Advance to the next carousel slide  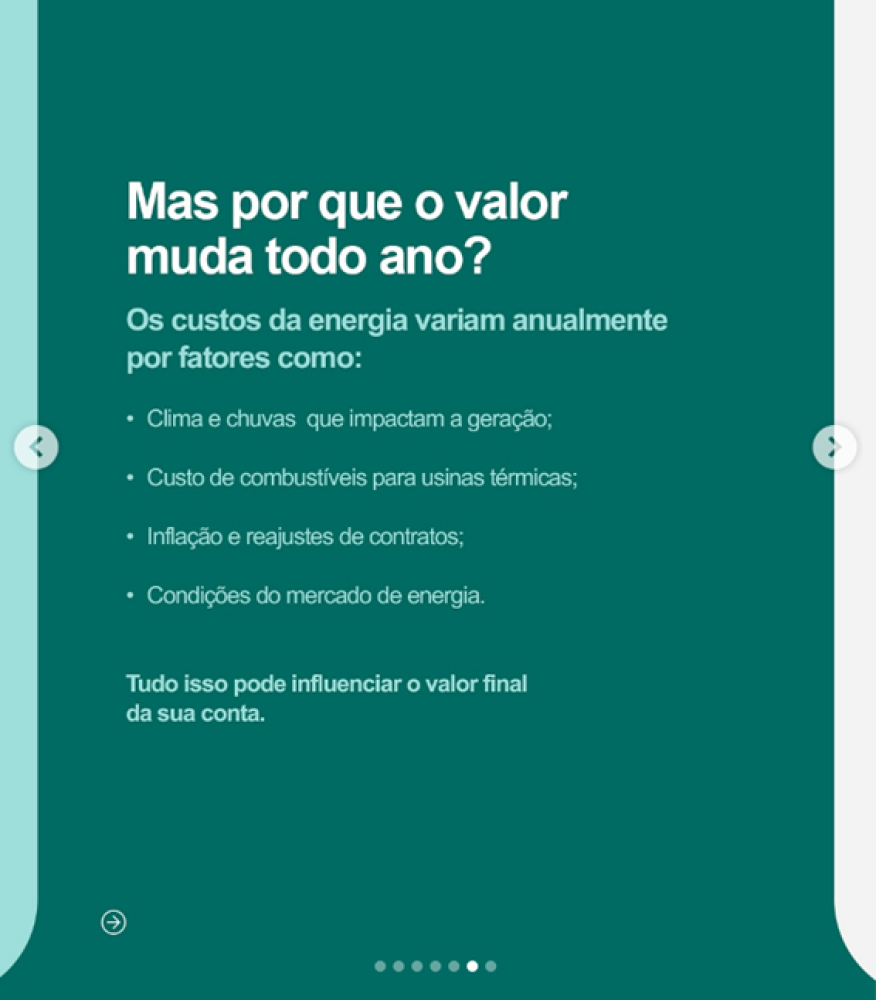pos(834,446)
